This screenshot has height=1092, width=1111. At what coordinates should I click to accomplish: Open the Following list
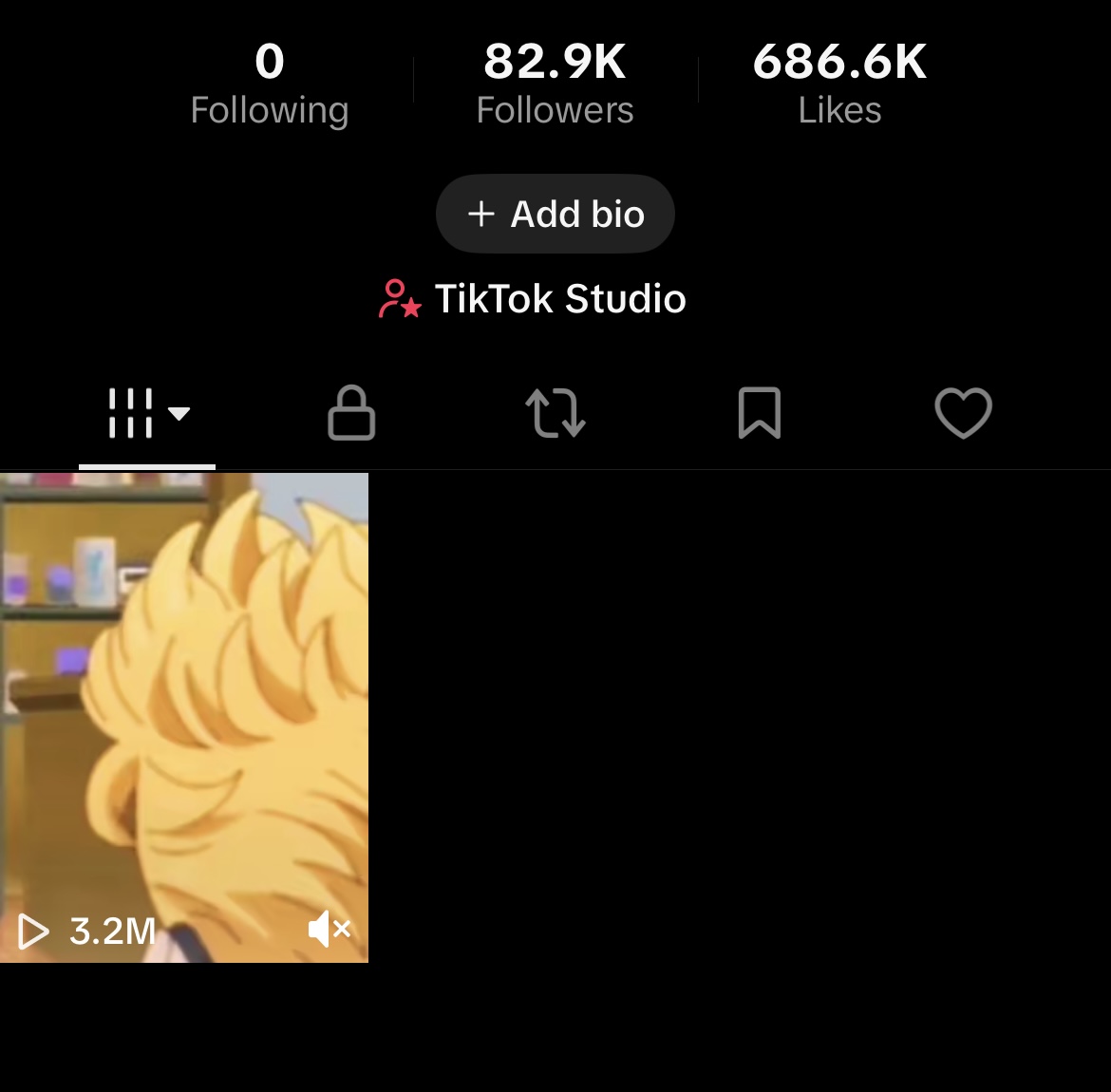click(x=270, y=85)
